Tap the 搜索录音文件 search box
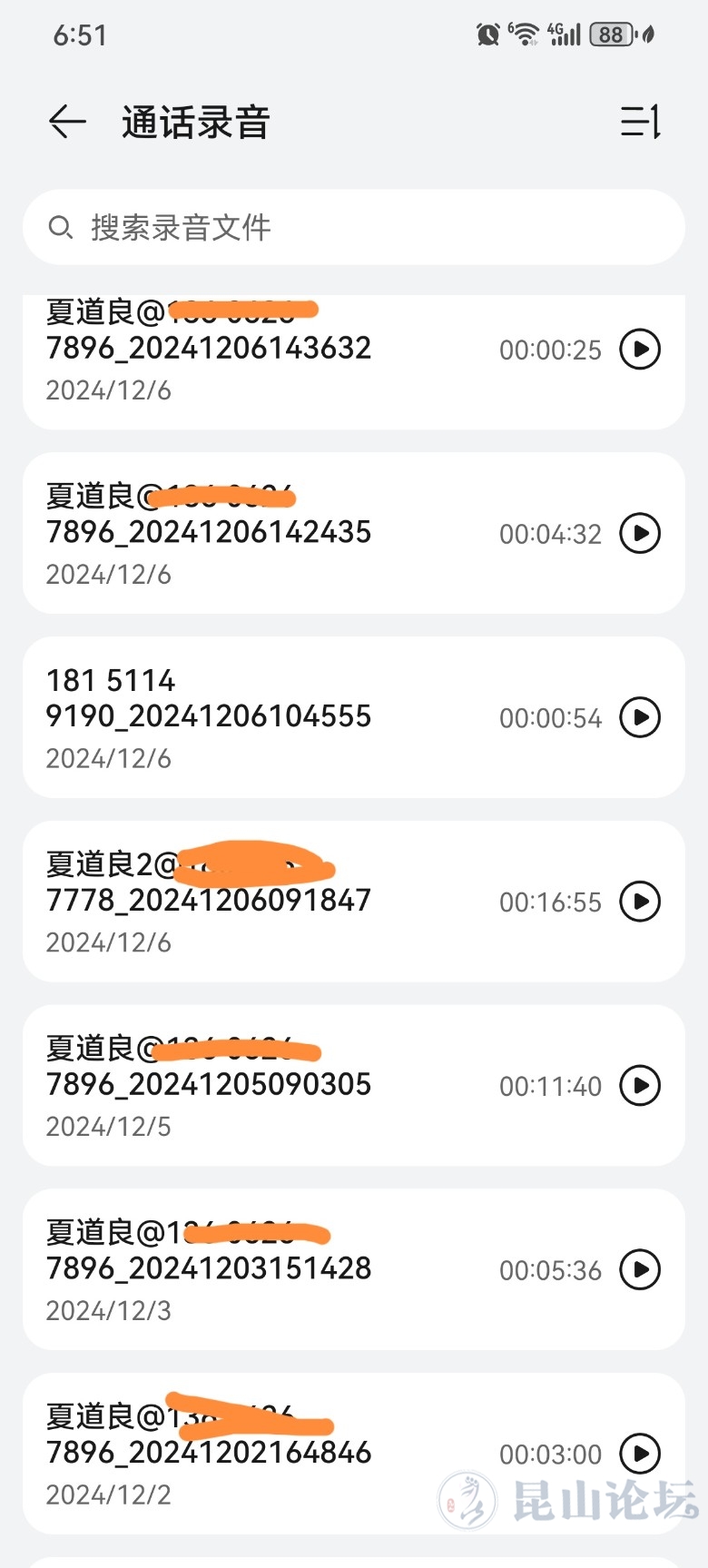Viewport: 708px width, 1568px height. click(x=354, y=227)
